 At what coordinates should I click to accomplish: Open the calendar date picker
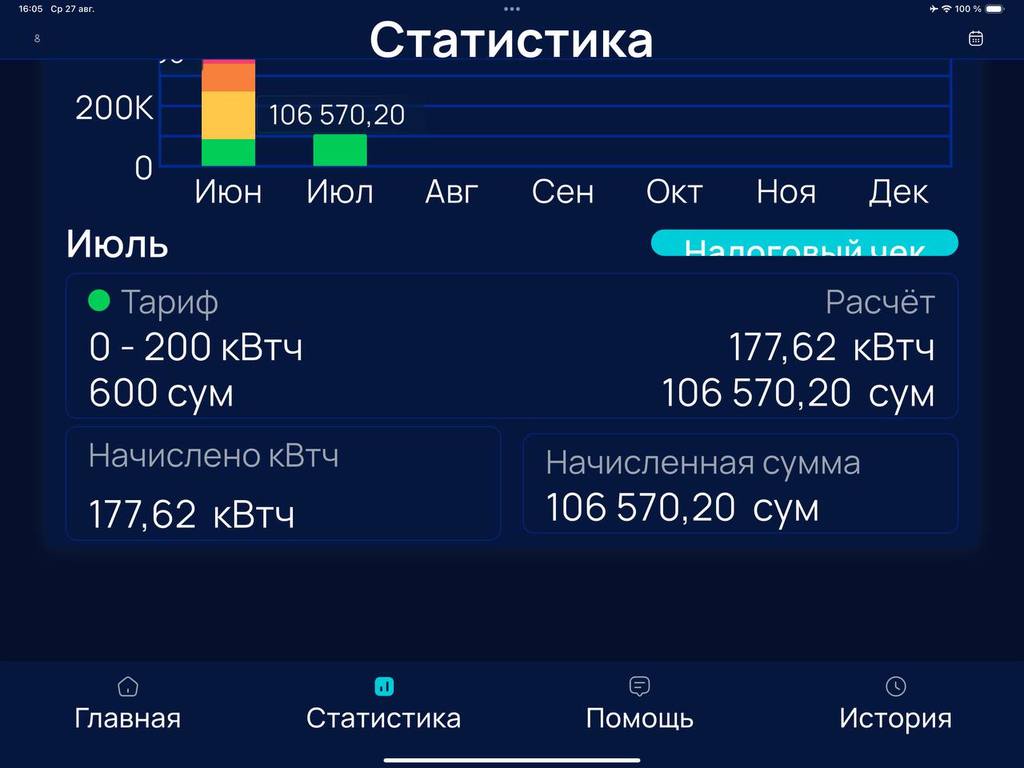976,38
